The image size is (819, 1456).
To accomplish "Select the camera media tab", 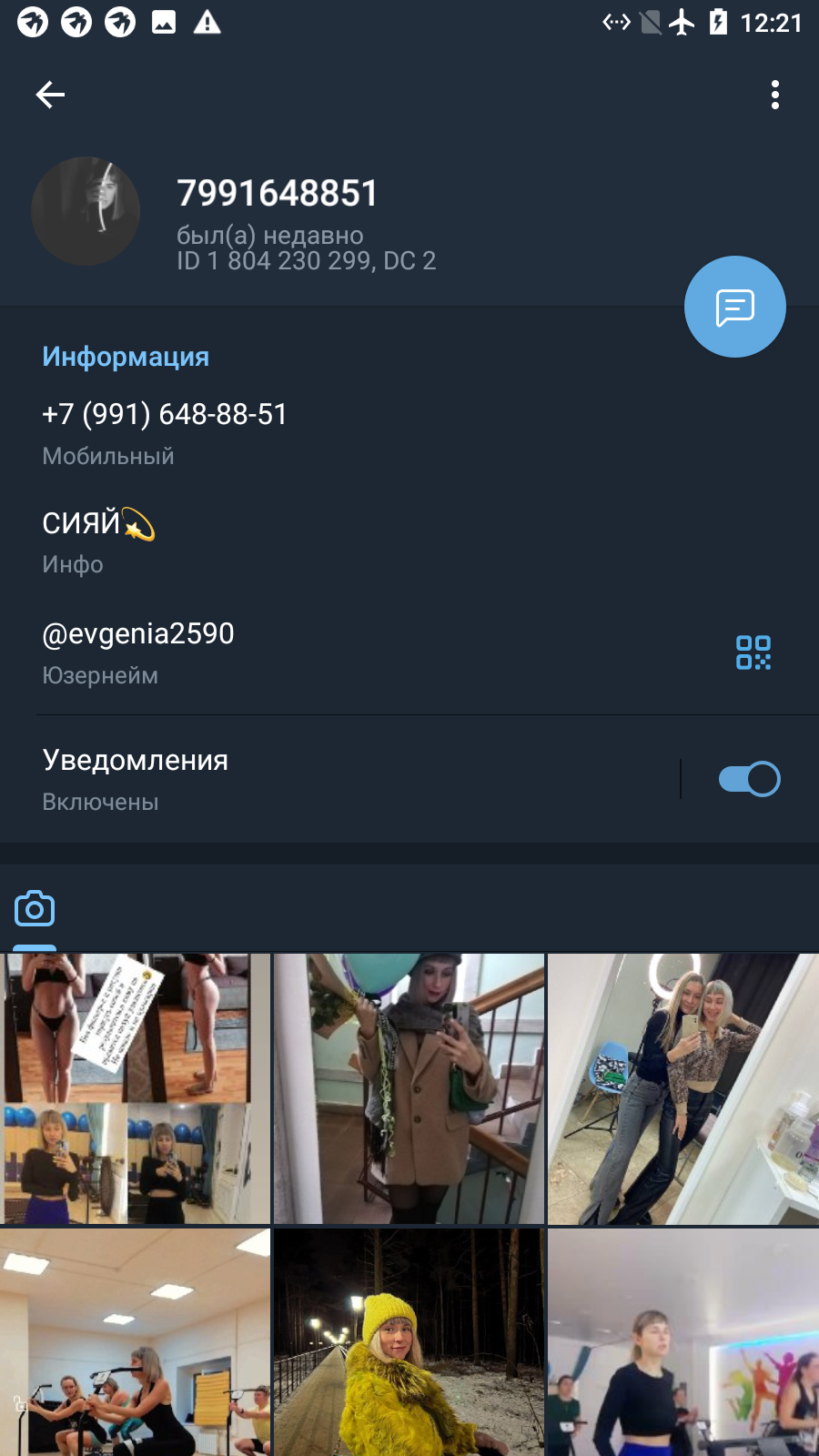I will point(35,908).
